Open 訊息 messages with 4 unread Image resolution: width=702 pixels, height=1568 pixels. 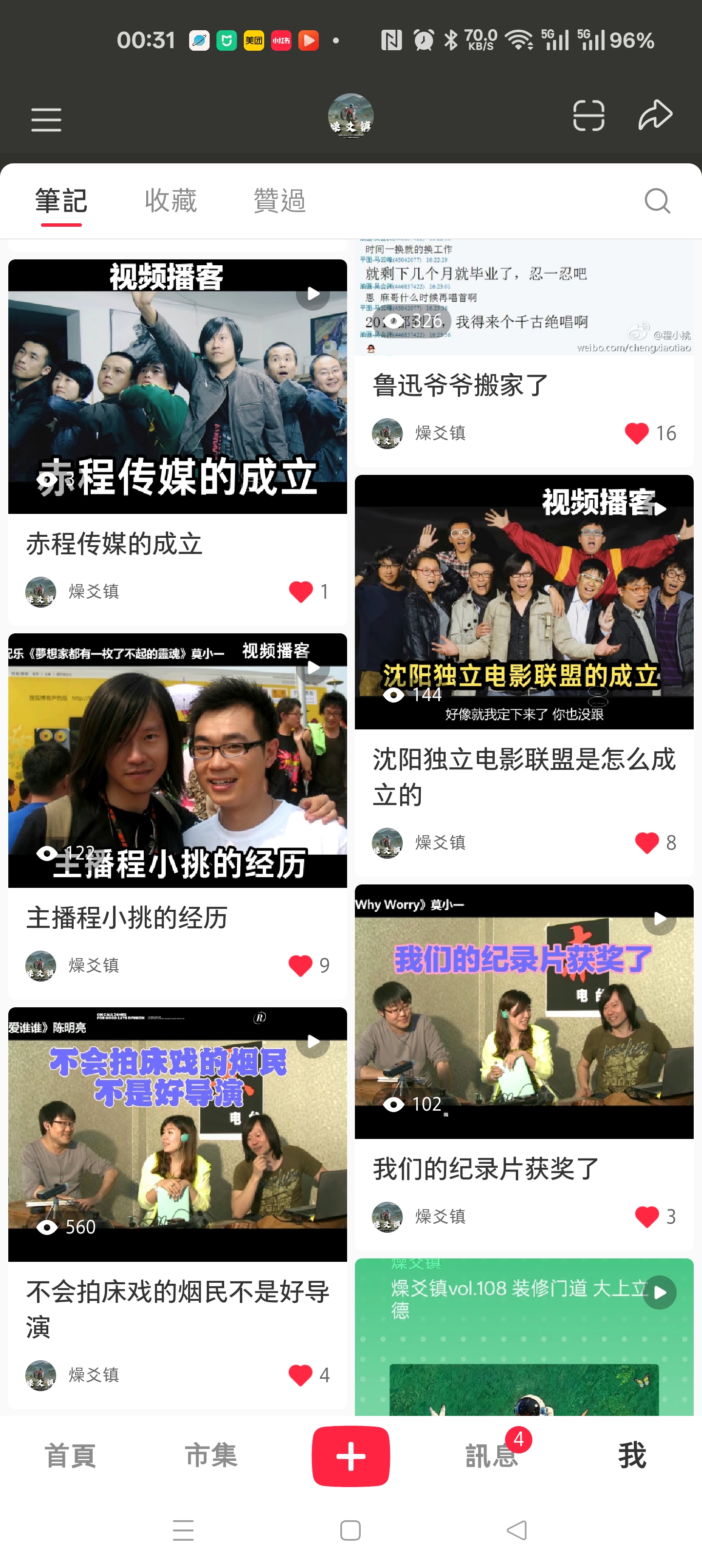tap(491, 1456)
